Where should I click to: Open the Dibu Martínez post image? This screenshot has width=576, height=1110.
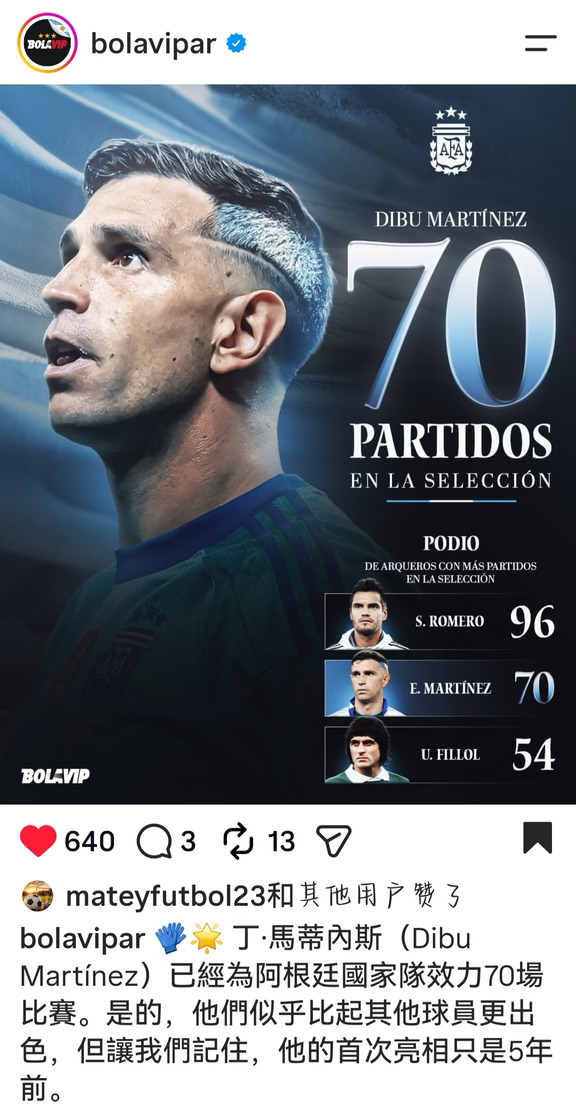tap(288, 444)
